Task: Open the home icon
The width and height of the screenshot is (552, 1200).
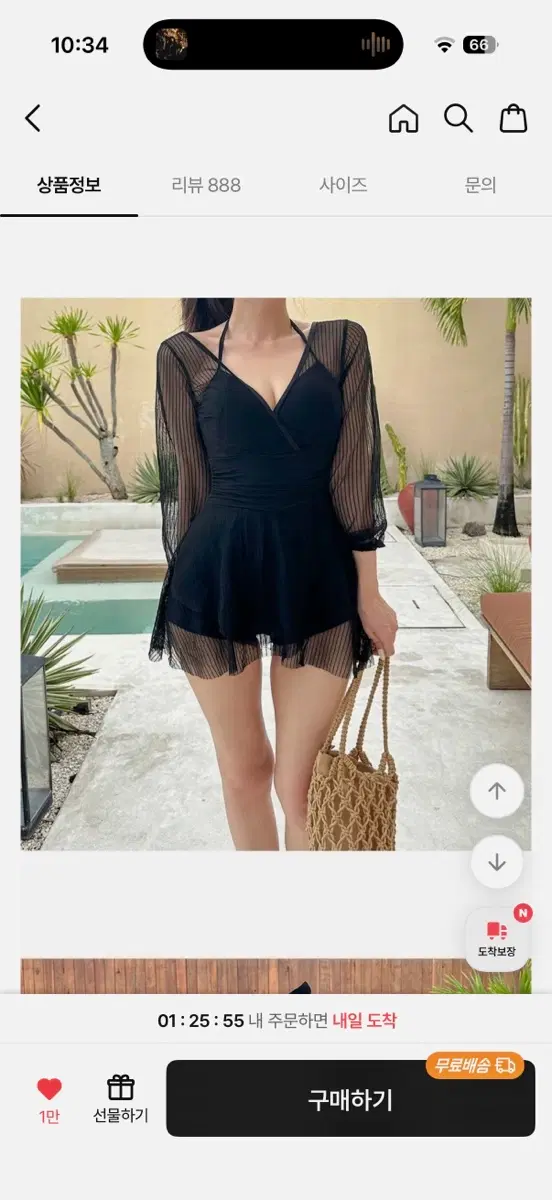Action: (x=403, y=118)
